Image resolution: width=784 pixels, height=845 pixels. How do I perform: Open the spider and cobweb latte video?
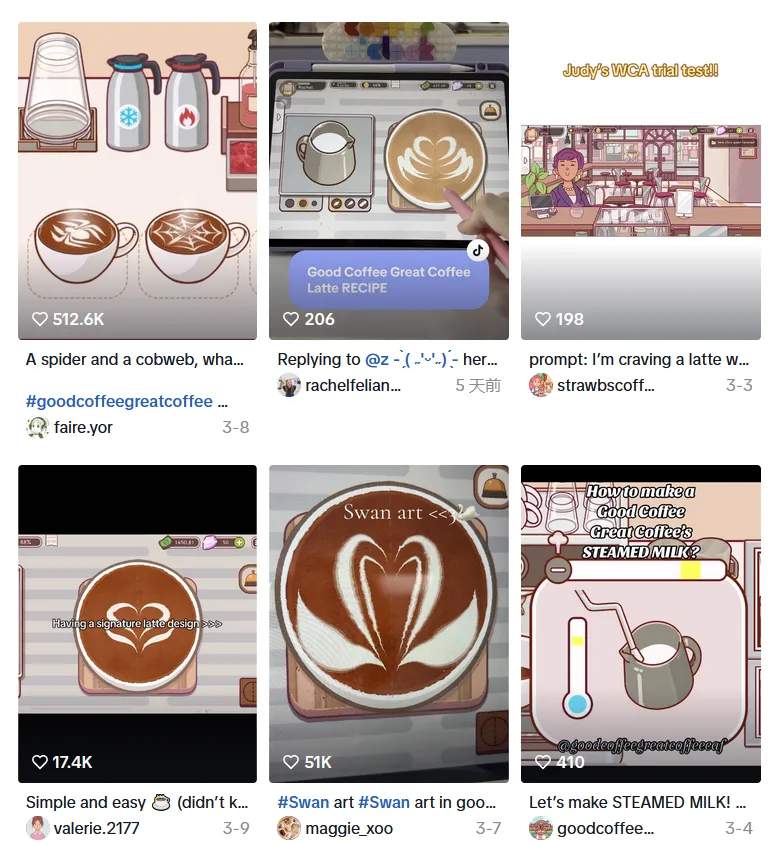(137, 180)
